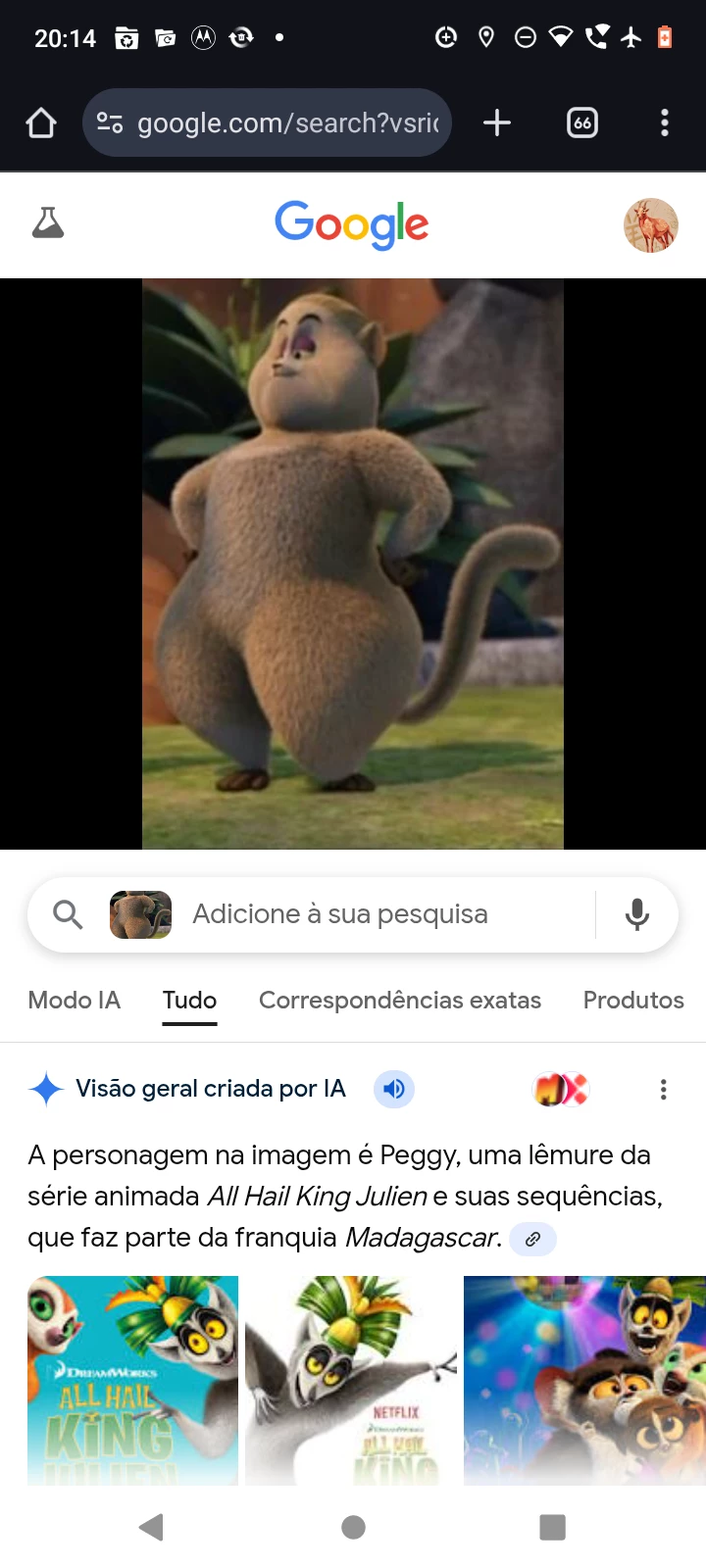Open the Google account profile picture
Viewport: 706px width, 1568px height.
pos(651,225)
